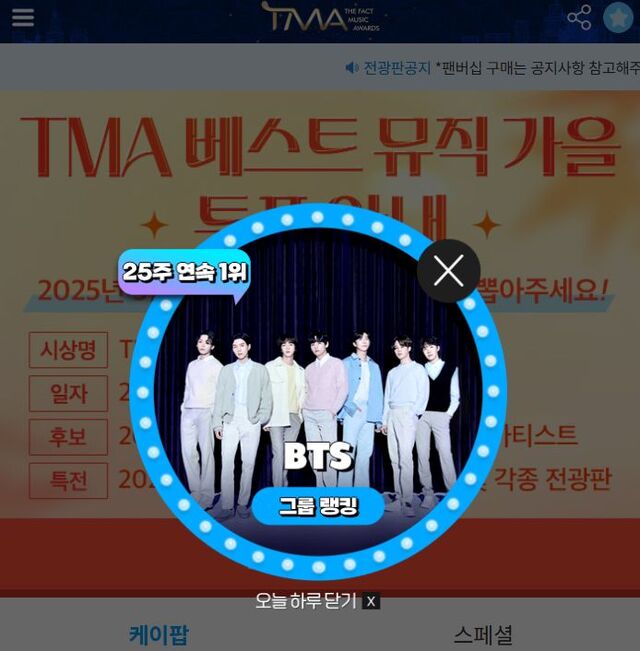Viewport: 640px width, 651px height.
Task: Close the BTS popup
Action: pos(448,270)
